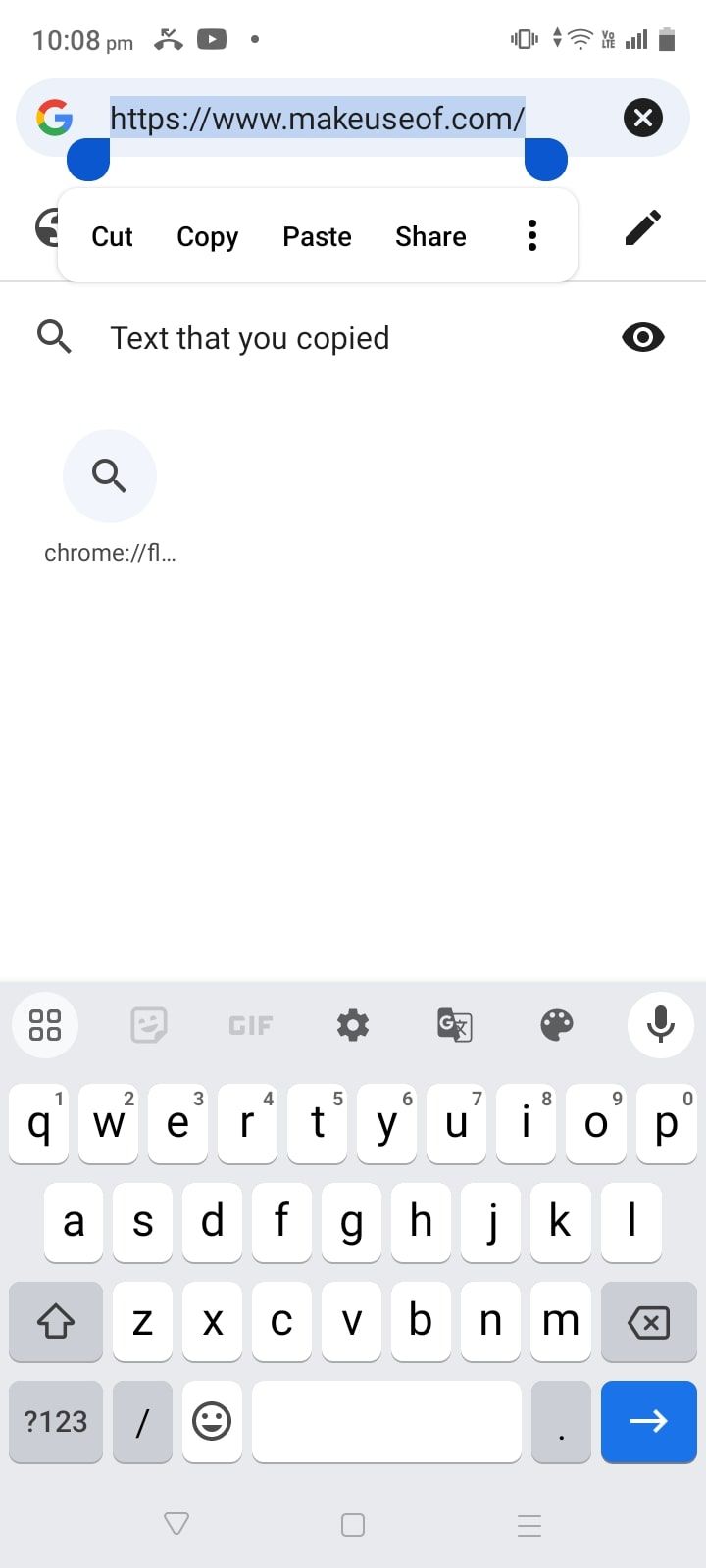Image resolution: width=706 pixels, height=1568 pixels.
Task: Switch to the ?123 symbols layout
Action: (x=55, y=1422)
